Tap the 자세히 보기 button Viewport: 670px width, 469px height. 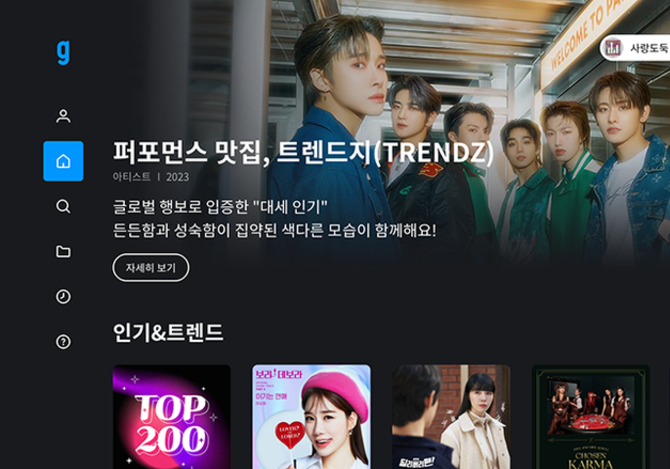coord(151,268)
